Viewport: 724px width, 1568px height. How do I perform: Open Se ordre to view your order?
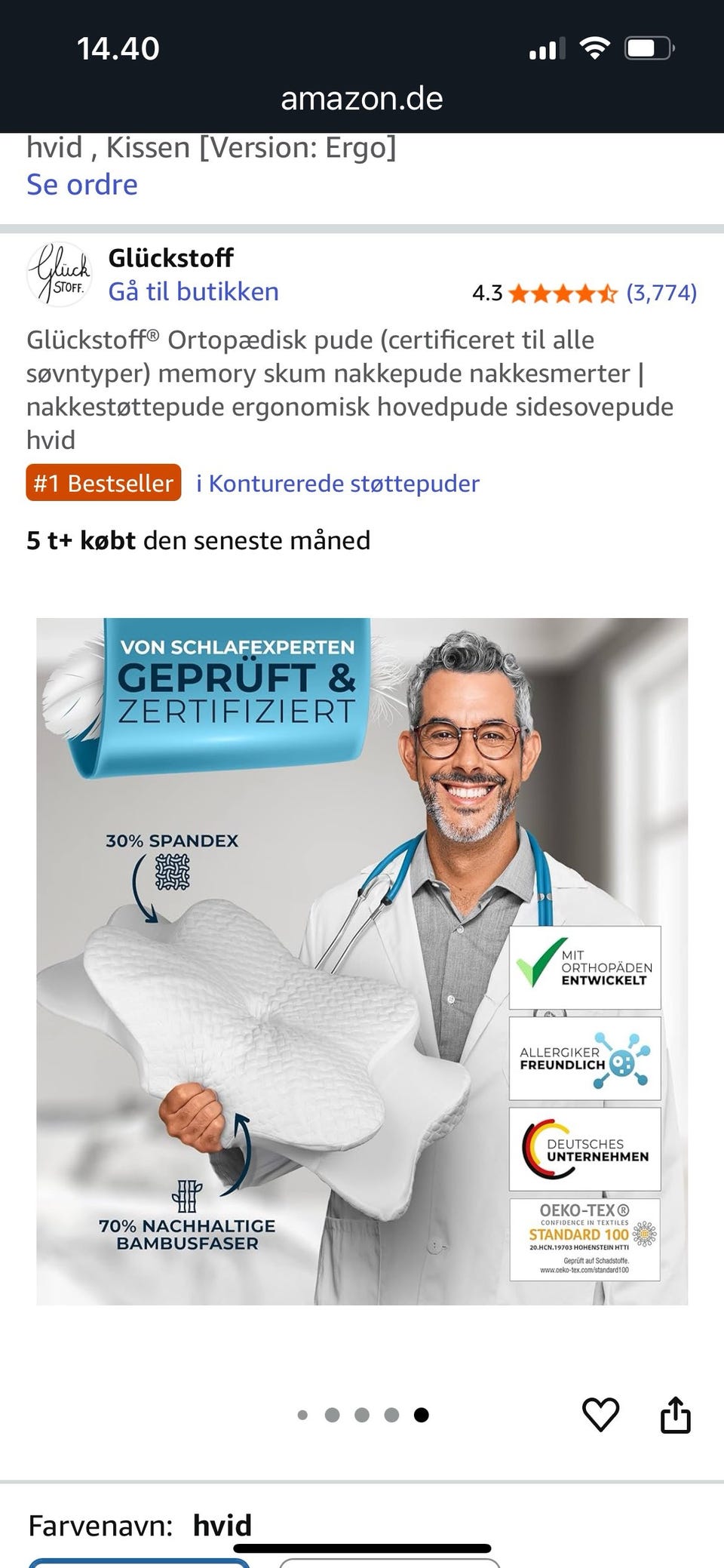[x=81, y=183]
